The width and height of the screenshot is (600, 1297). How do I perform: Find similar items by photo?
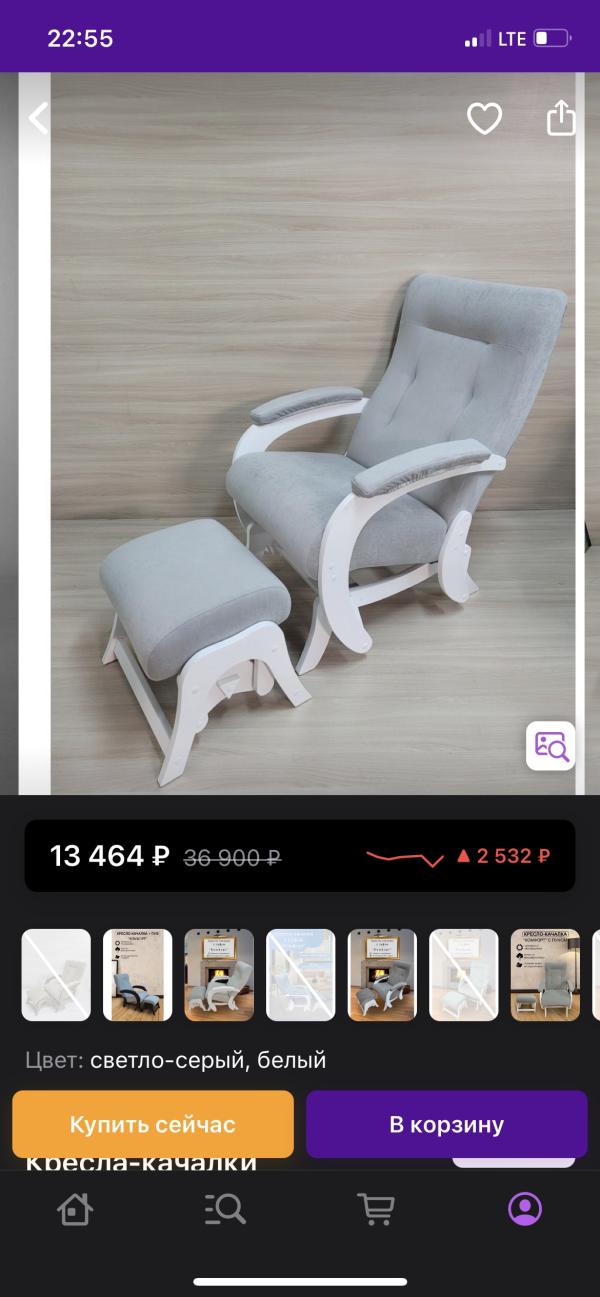tap(551, 746)
